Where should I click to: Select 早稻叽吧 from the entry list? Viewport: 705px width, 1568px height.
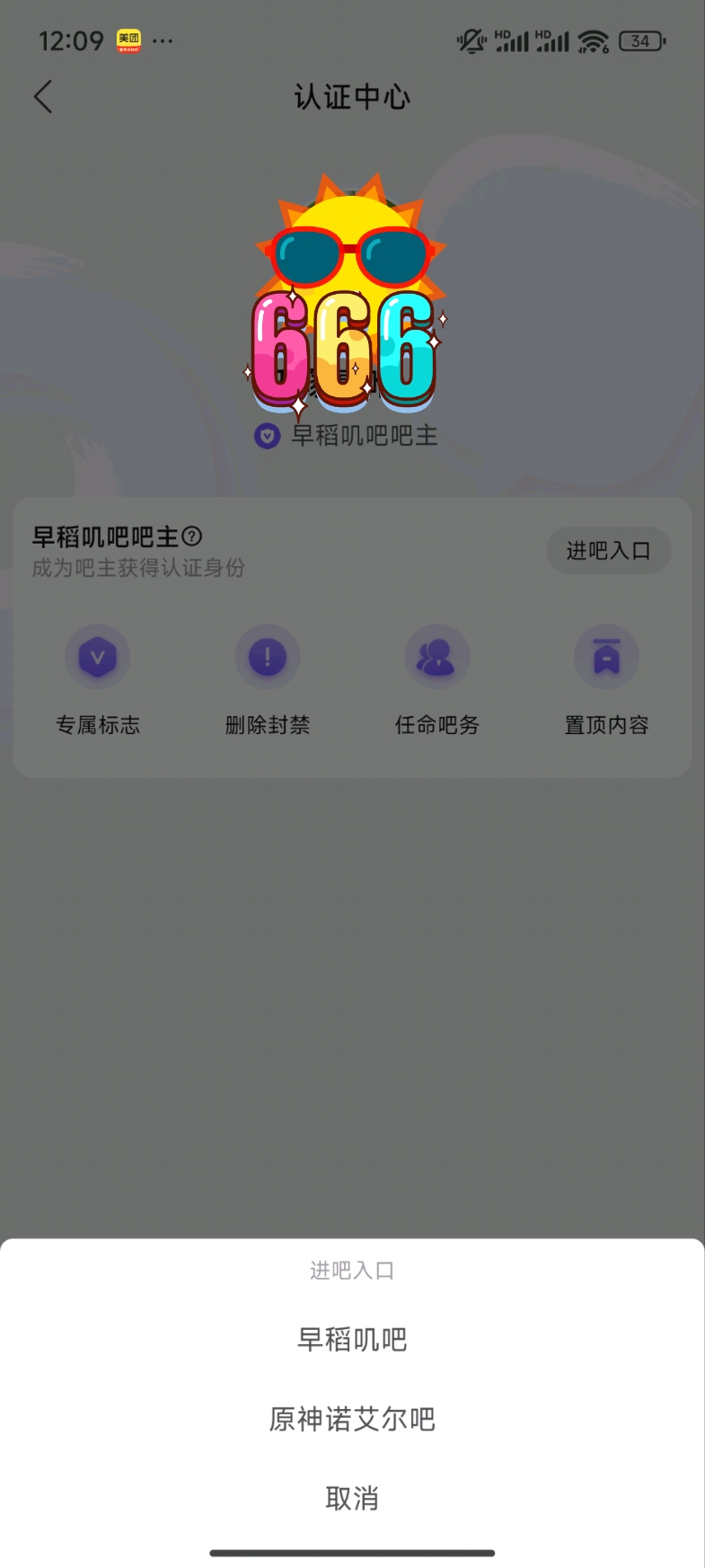(352, 1340)
